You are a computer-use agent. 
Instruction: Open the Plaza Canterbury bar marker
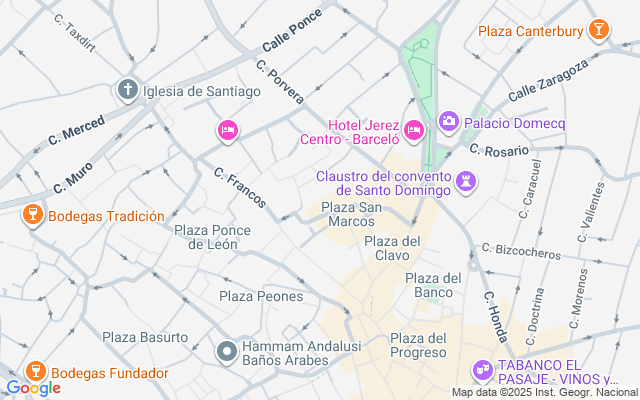coord(598,30)
